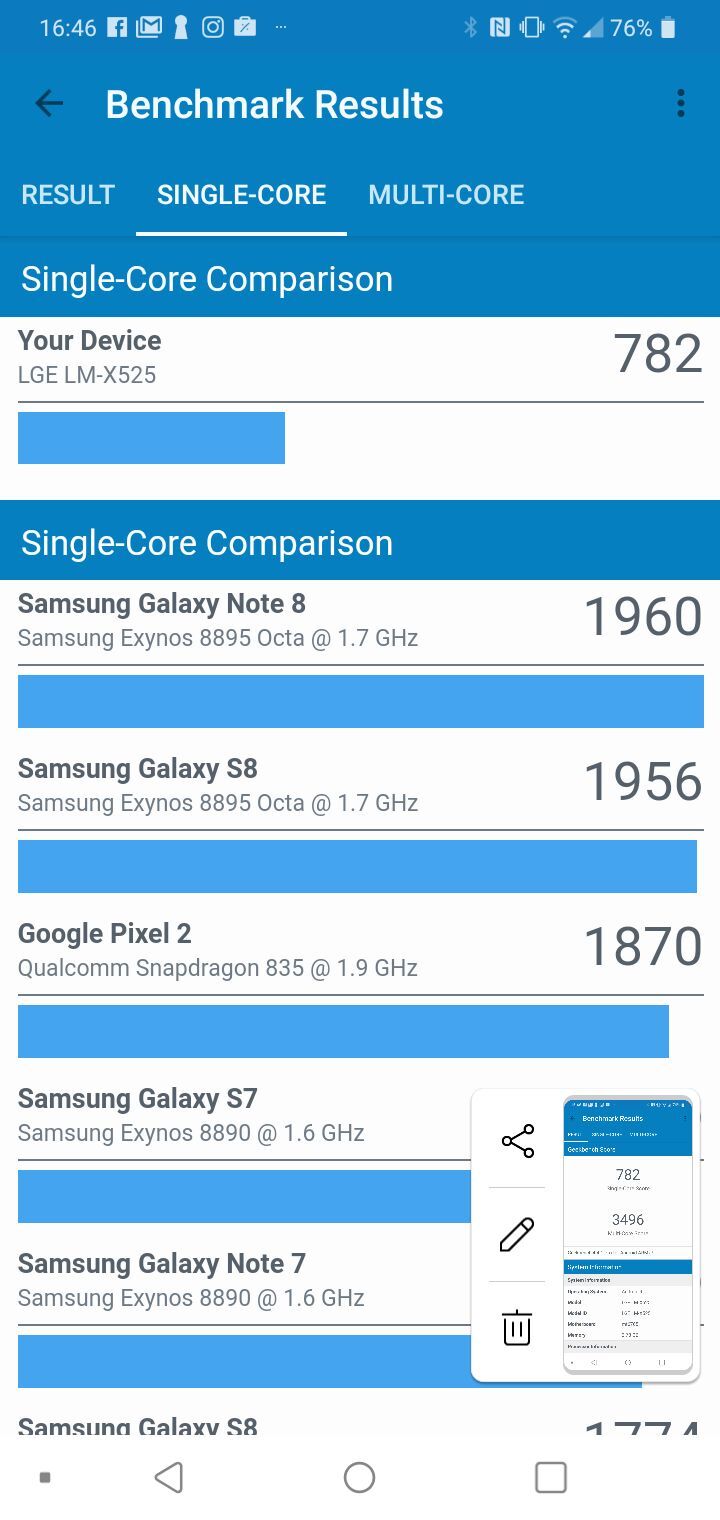
Task: Tap the Google Pixel 2 score bar
Action: coord(343,1031)
